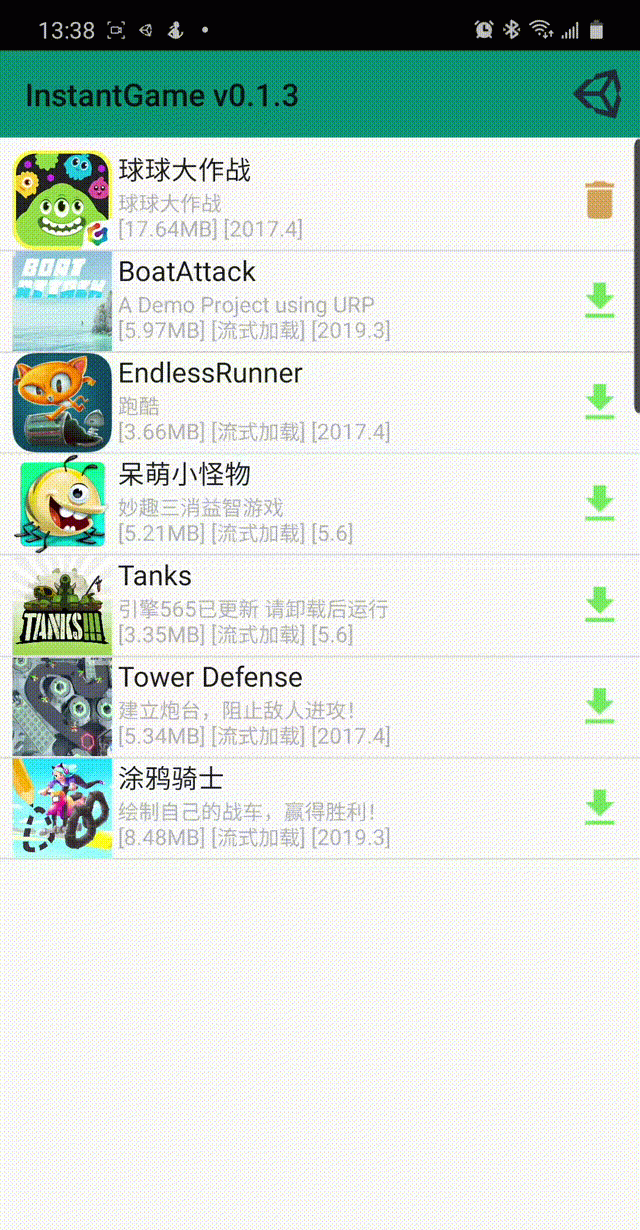The width and height of the screenshot is (640, 1230).
Task: Open the 呆萌小怪物 list row
Action: pyautogui.click(x=300, y=504)
